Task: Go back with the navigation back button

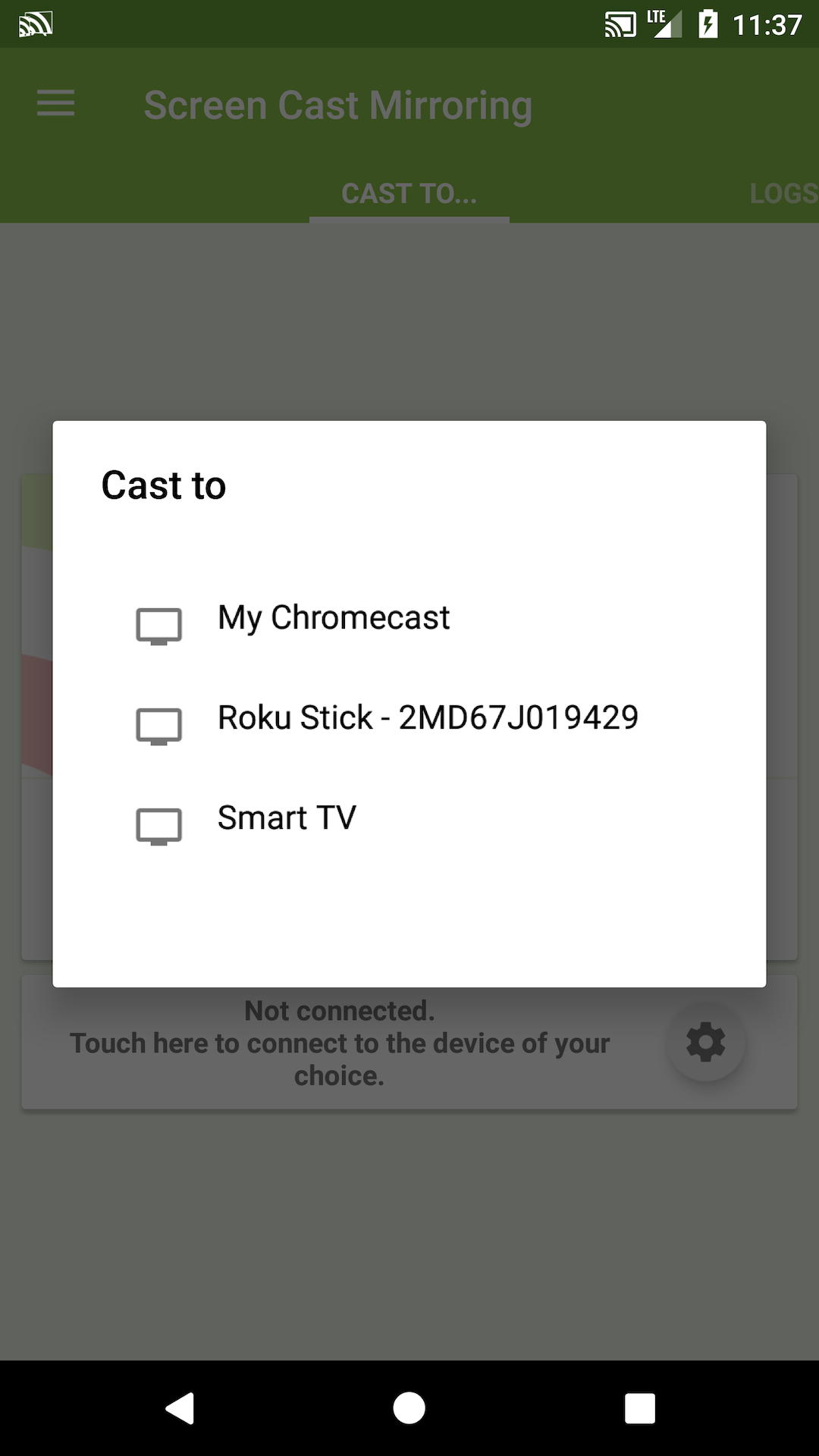Action: click(180, 1408)
